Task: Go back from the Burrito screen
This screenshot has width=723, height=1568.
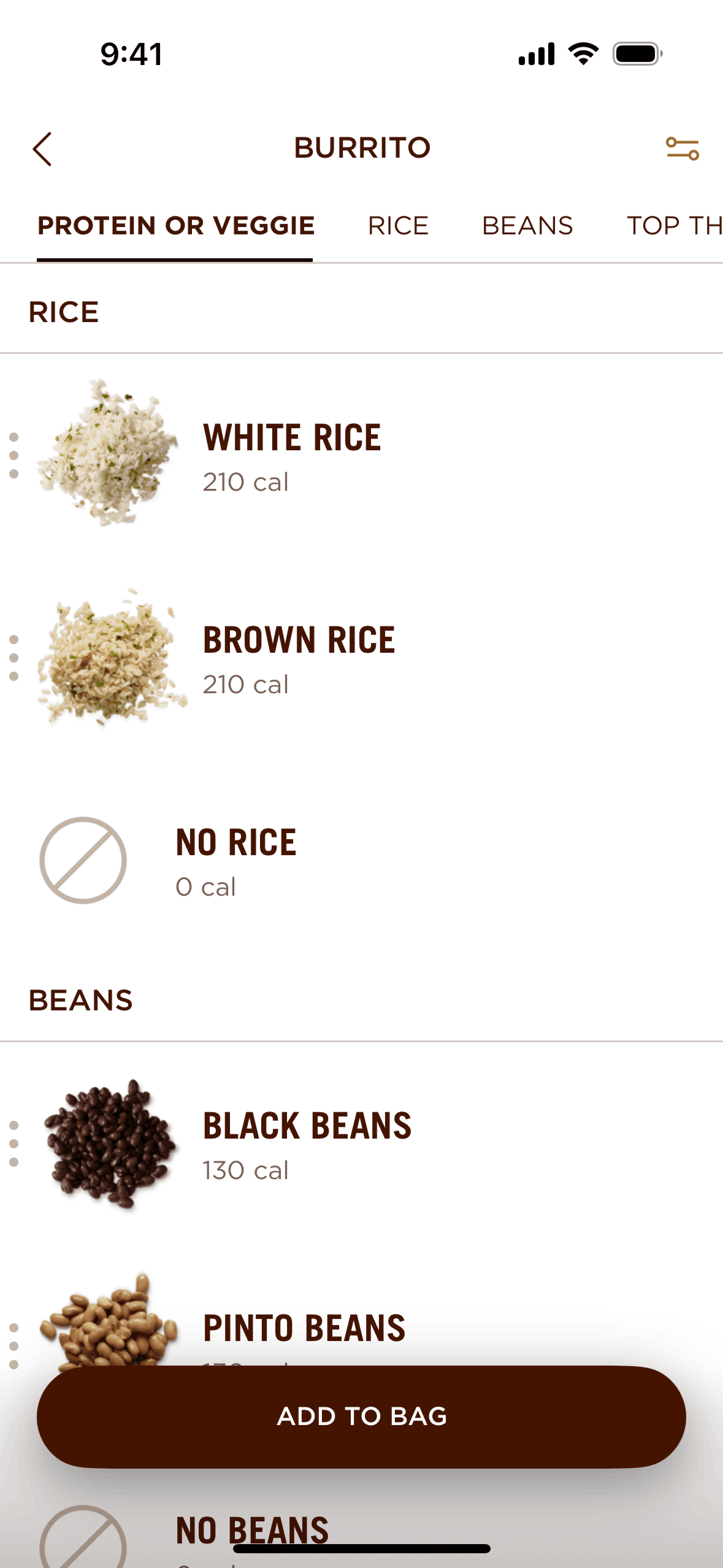Action: [x=42, y=149]
